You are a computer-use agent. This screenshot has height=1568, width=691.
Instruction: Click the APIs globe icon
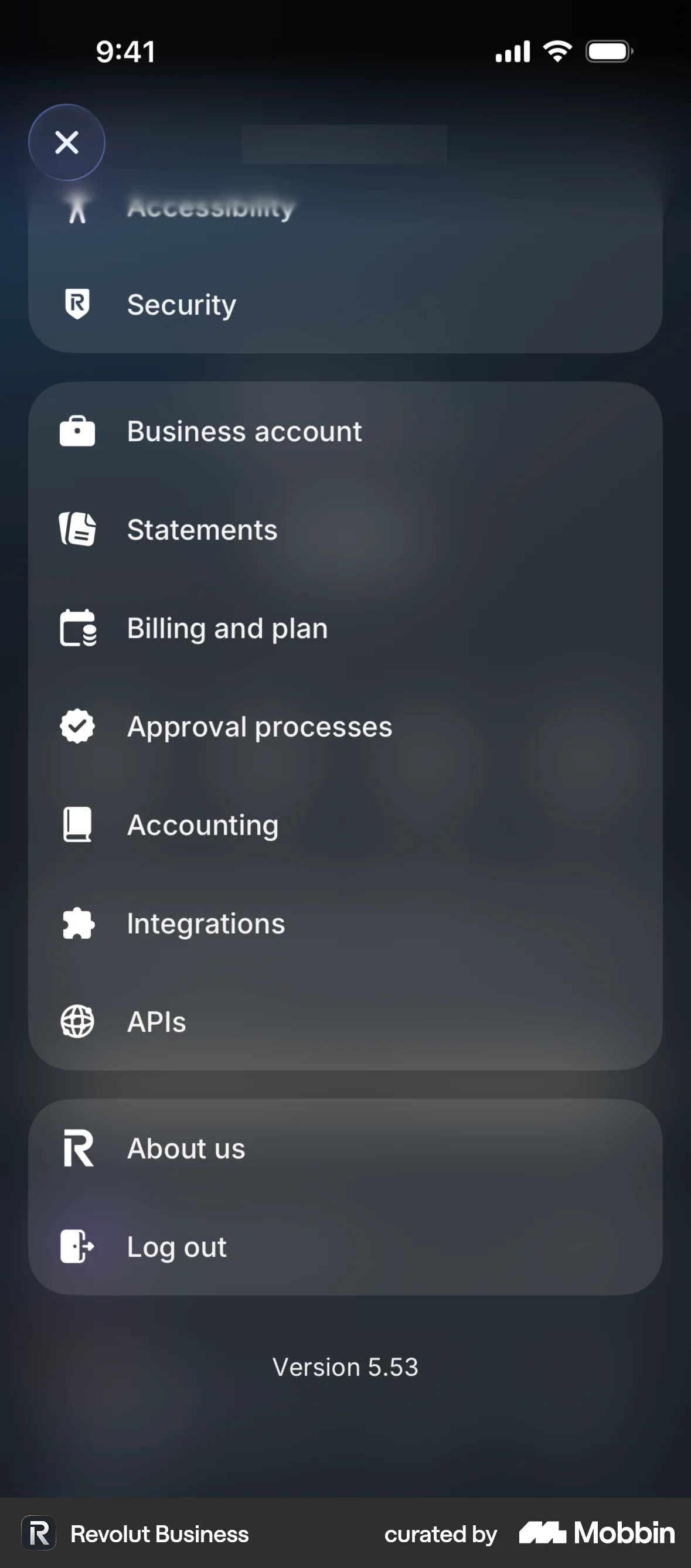(77, 1021)
